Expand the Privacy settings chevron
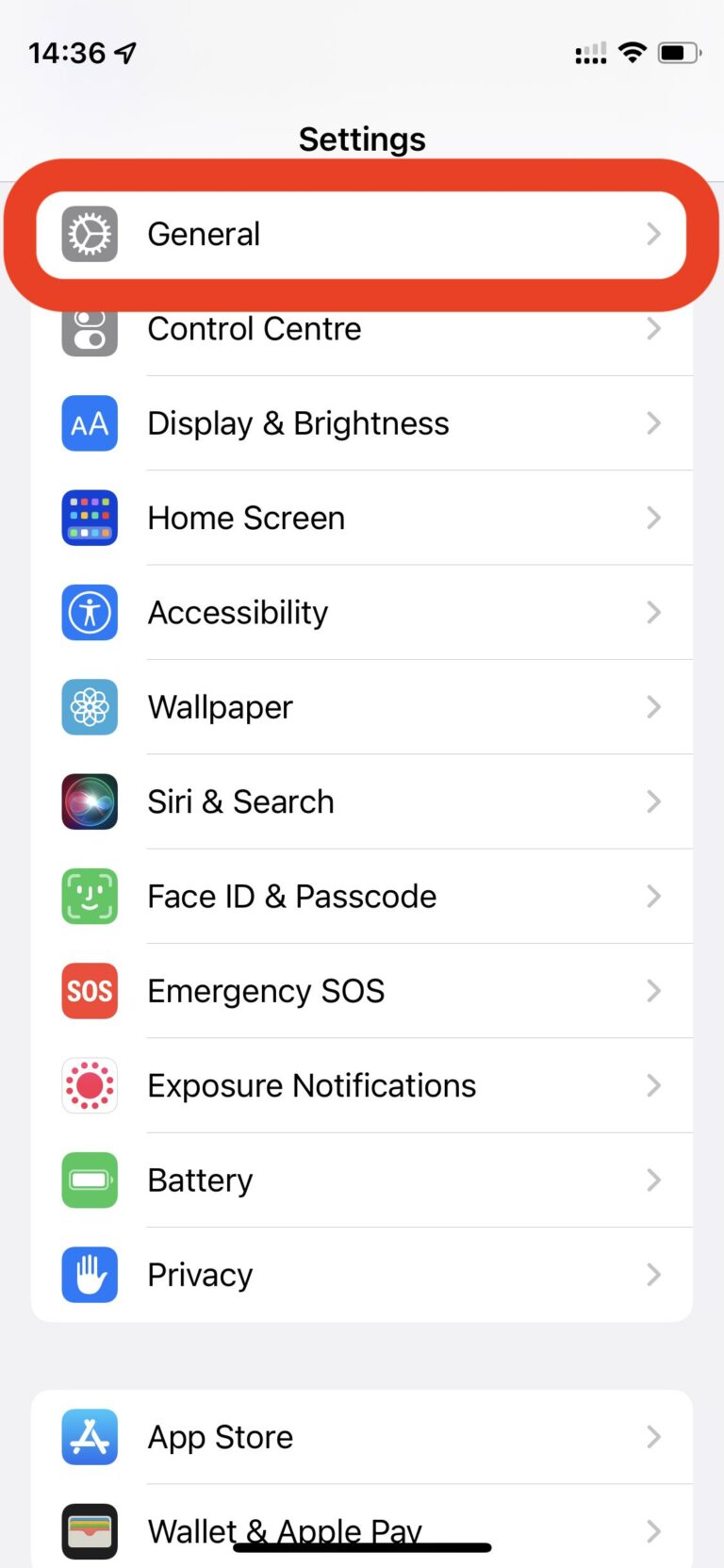 tap(654, 1275)
